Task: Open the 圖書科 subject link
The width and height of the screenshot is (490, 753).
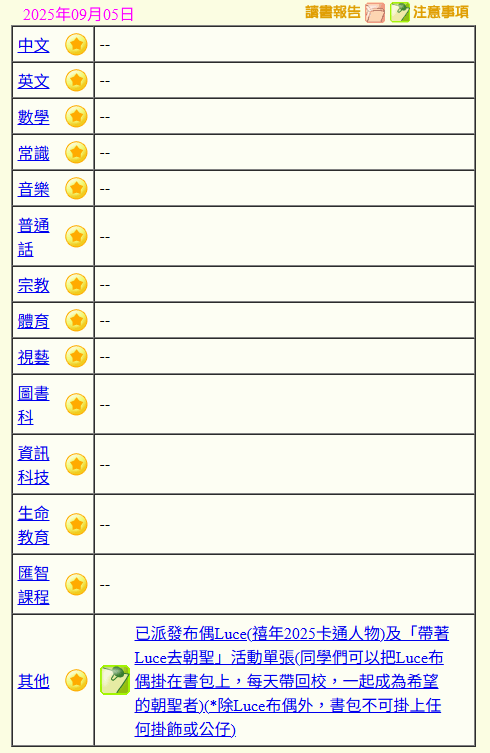Action: point(34,405)
